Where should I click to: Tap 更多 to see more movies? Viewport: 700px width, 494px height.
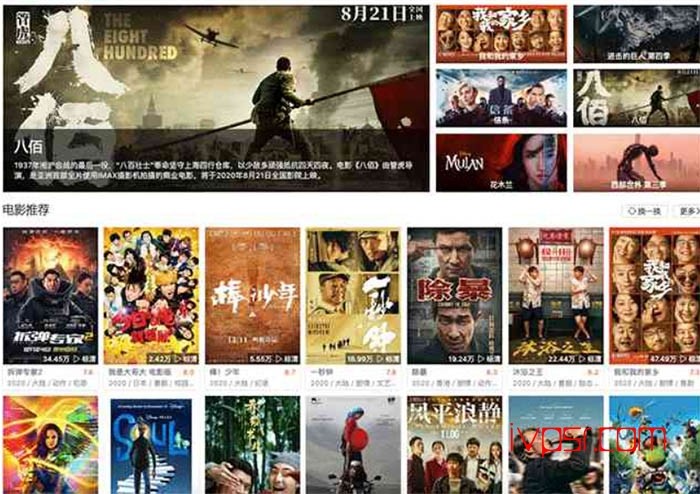coord(688,211)
